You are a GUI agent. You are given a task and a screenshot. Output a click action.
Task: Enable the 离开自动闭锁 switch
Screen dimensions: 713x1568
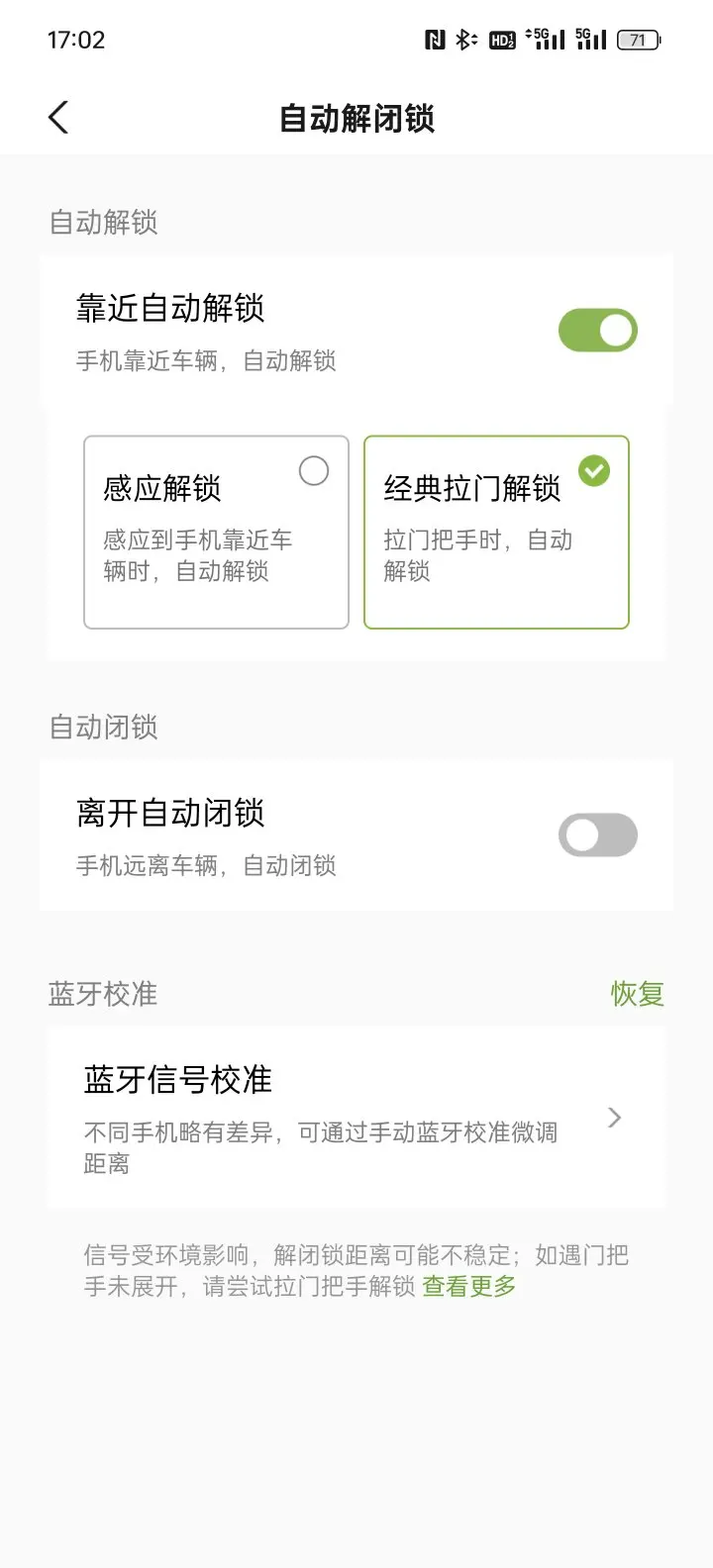[x=597, y=835]
